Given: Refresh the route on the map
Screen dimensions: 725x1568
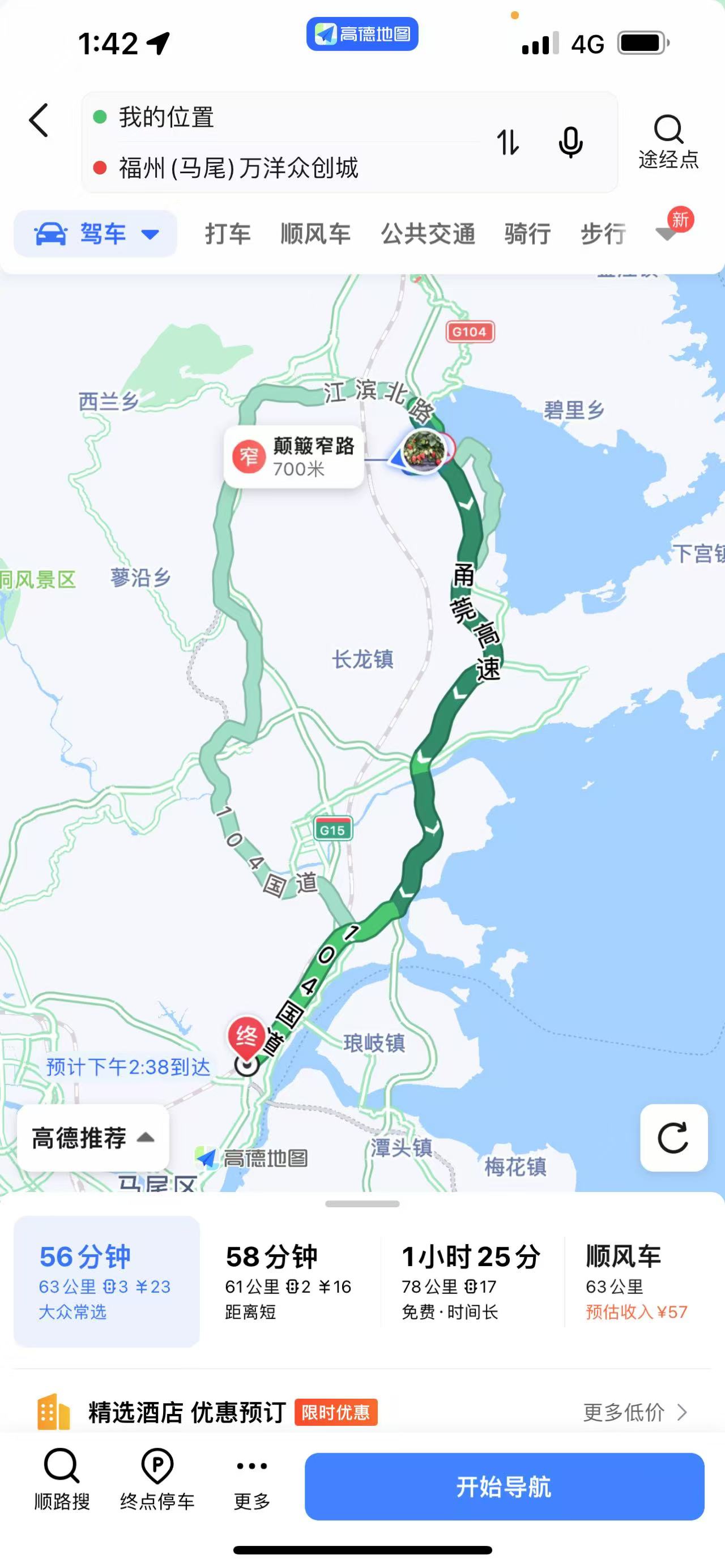Looking at the screenshot, I should click(673, 1137).
